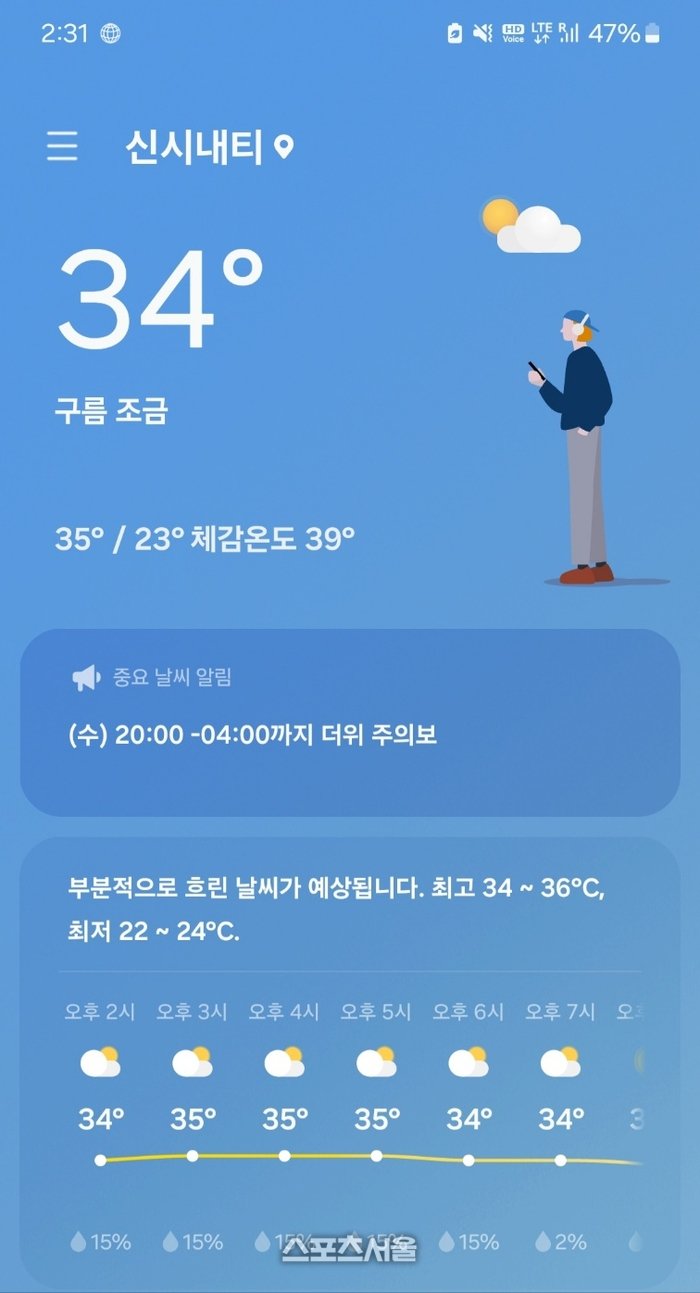Open the 신시내티 location selector
This screenshot has height=1293, width=700.
pos(208,148)
